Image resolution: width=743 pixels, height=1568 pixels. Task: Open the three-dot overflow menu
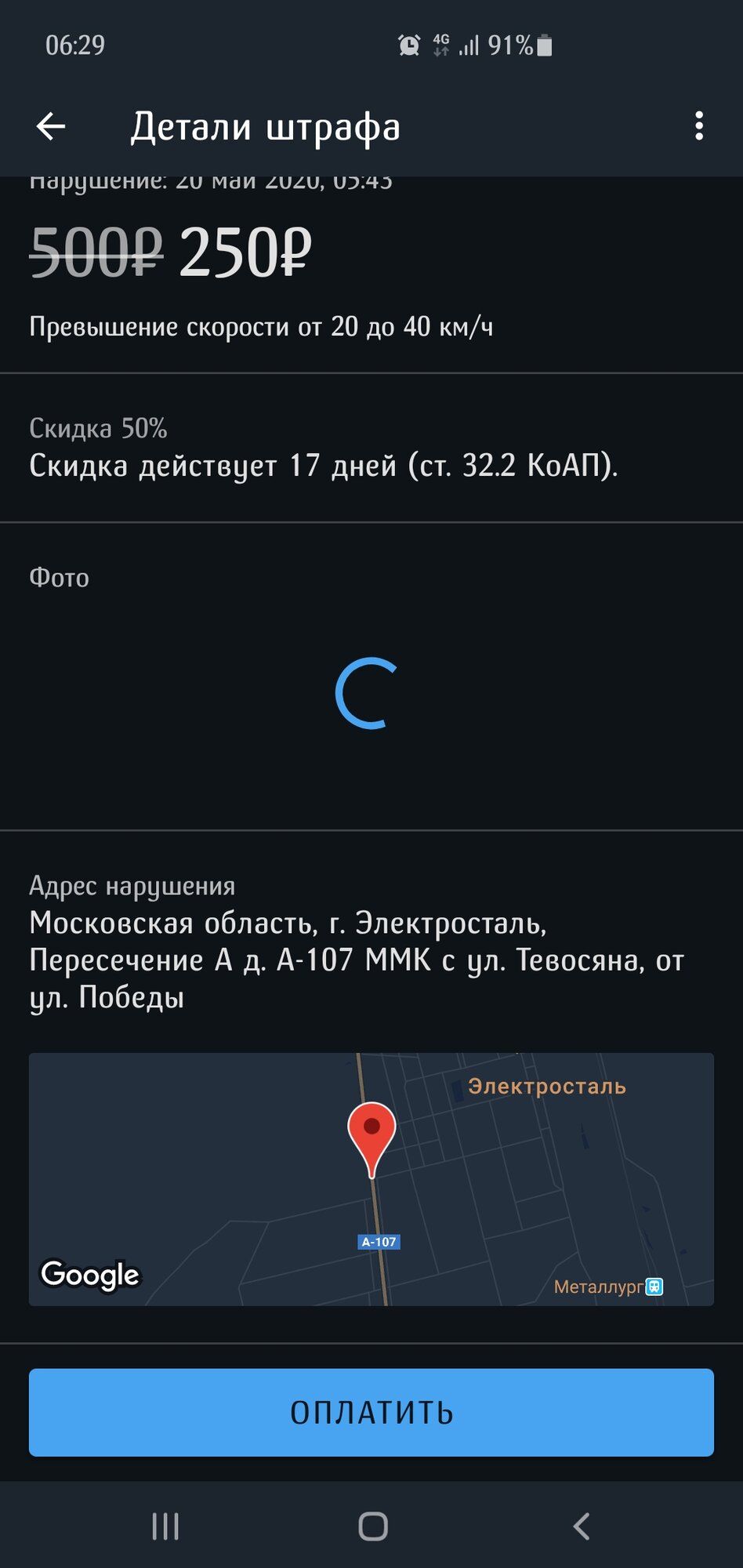[698, 126]
